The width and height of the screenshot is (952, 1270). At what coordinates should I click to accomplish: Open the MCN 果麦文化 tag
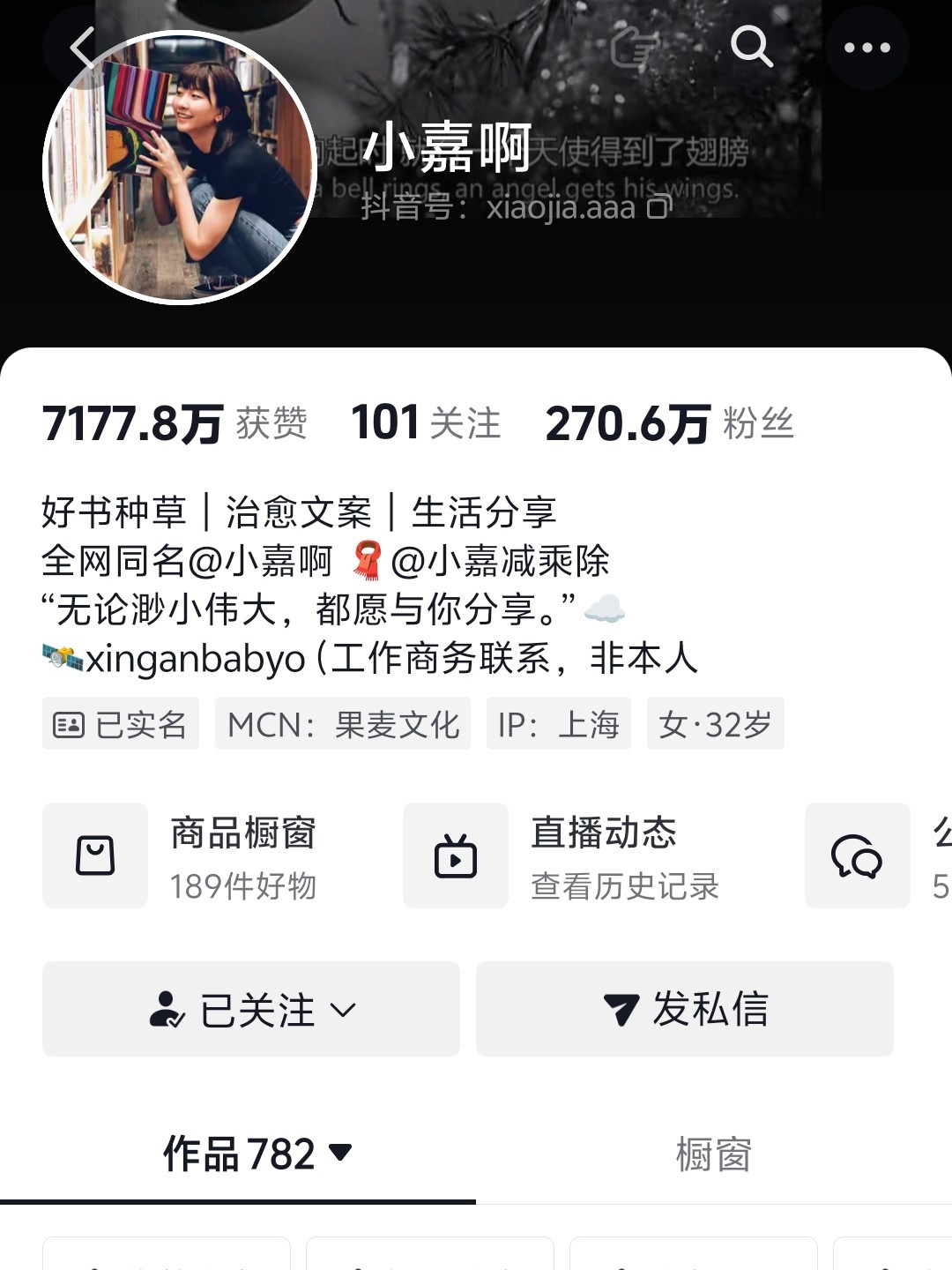[x=343, y=724]
